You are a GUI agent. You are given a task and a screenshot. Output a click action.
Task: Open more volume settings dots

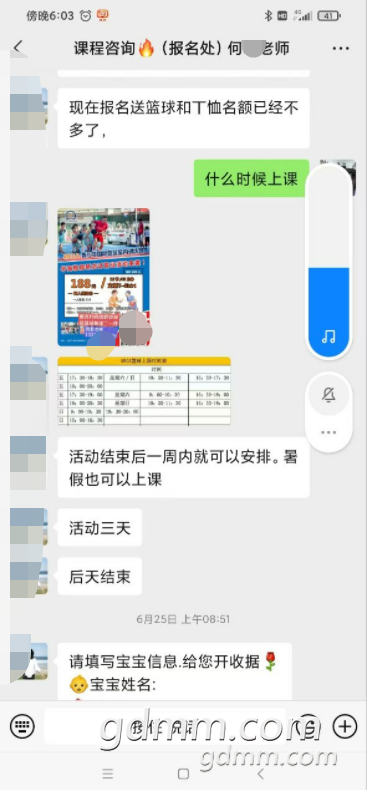coord(329,432)
